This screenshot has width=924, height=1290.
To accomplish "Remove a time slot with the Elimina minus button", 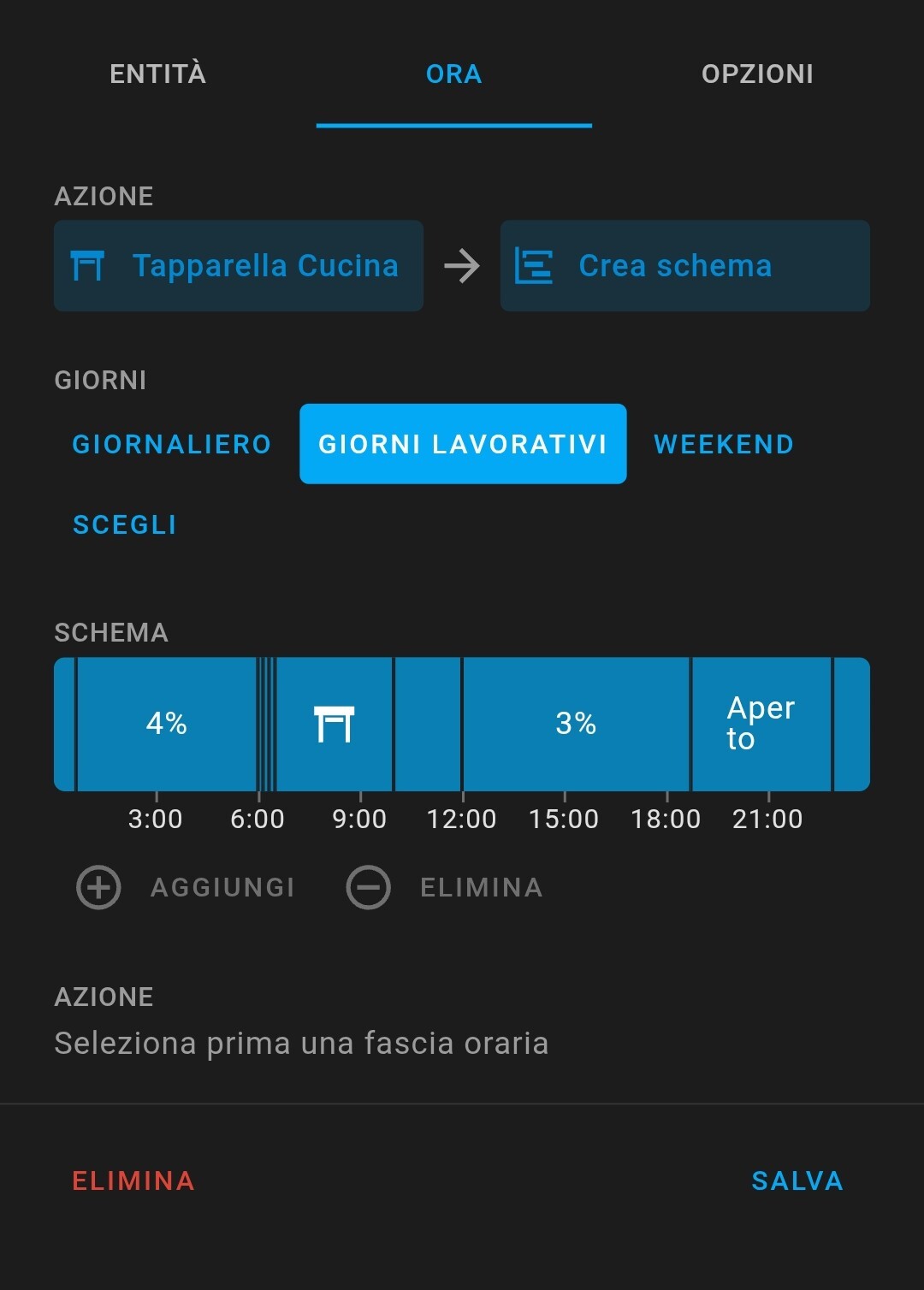I will tap(445, 887).
